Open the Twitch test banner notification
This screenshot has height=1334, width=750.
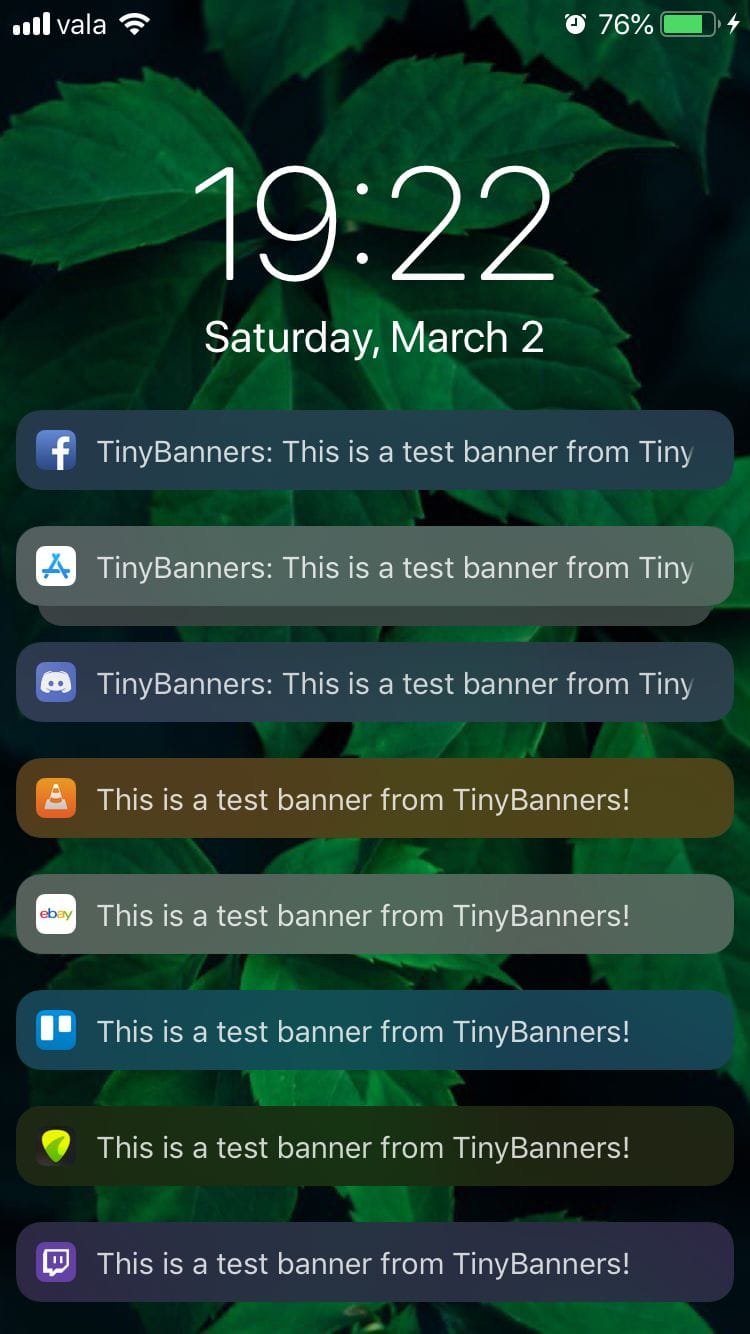coord(375,1263)
